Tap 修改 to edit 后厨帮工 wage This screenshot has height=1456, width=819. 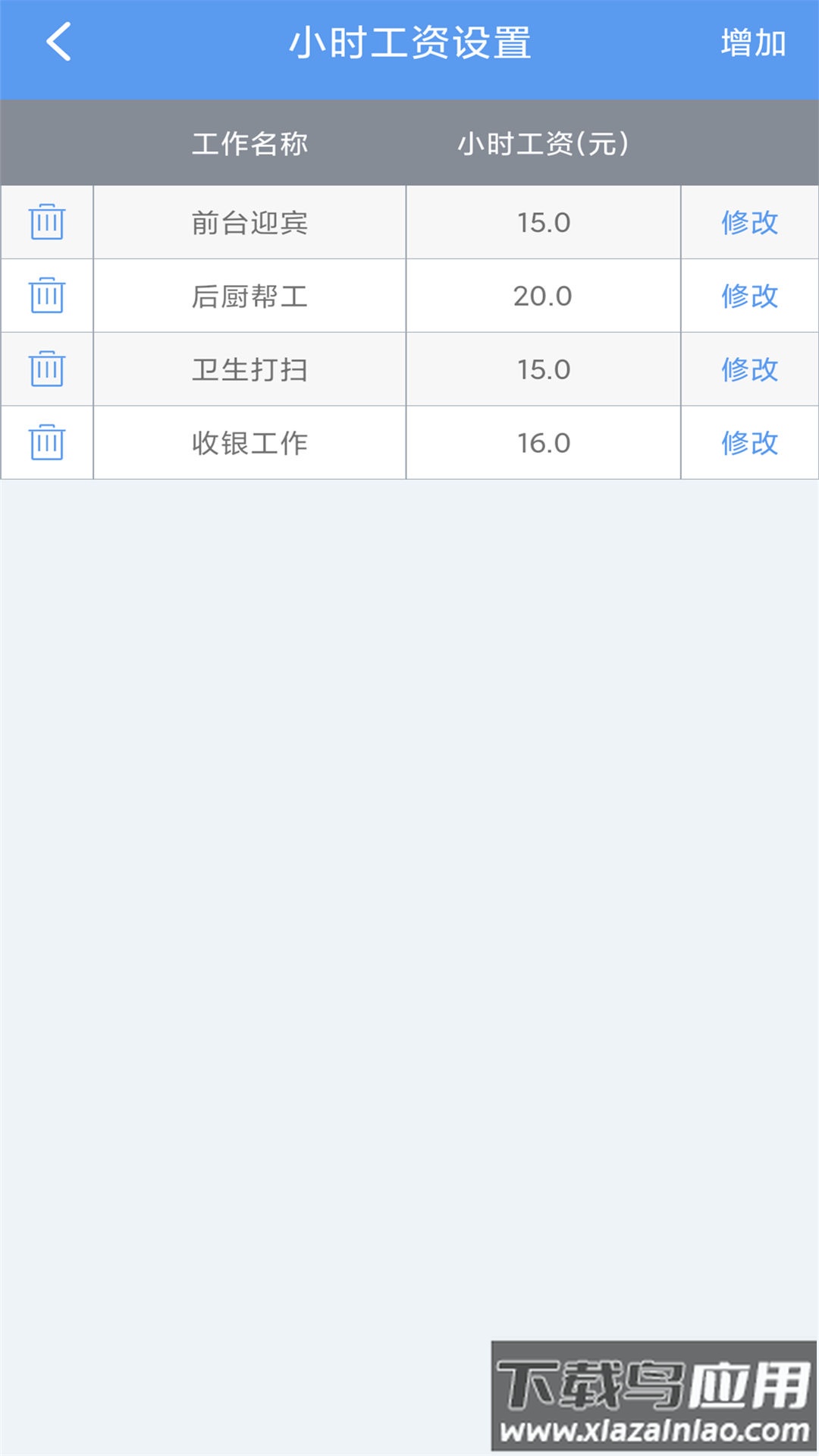pyautogui.click(x=749, y=296)
